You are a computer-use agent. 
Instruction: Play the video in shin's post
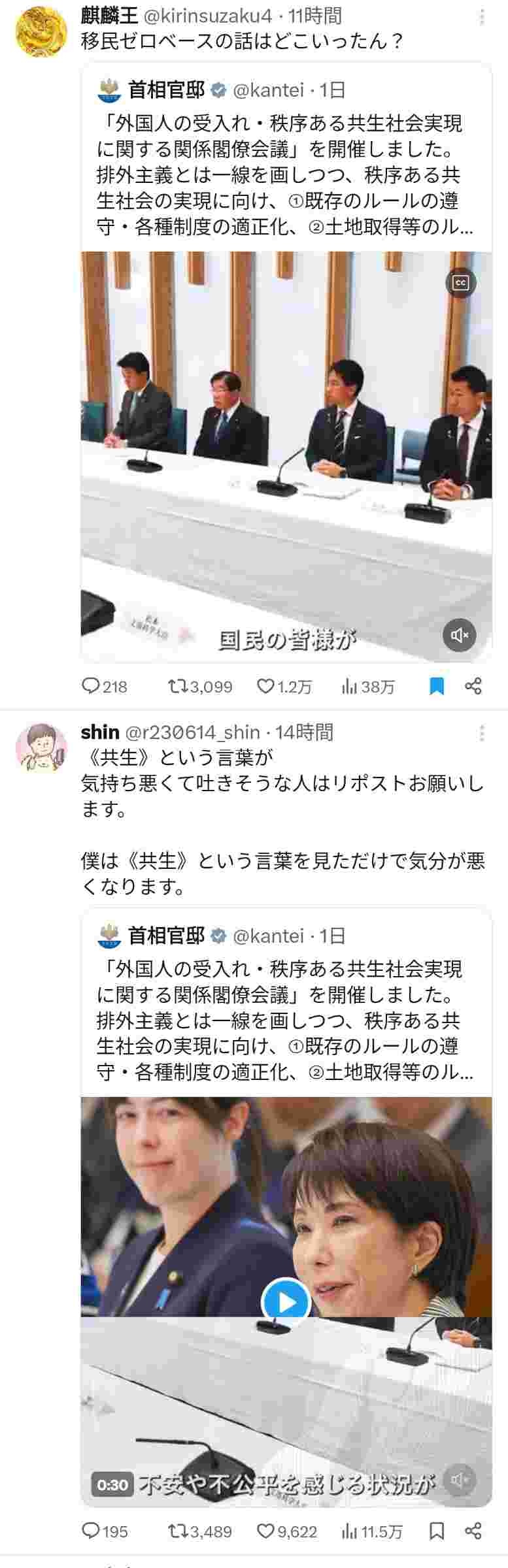(x=286, y=1303)
